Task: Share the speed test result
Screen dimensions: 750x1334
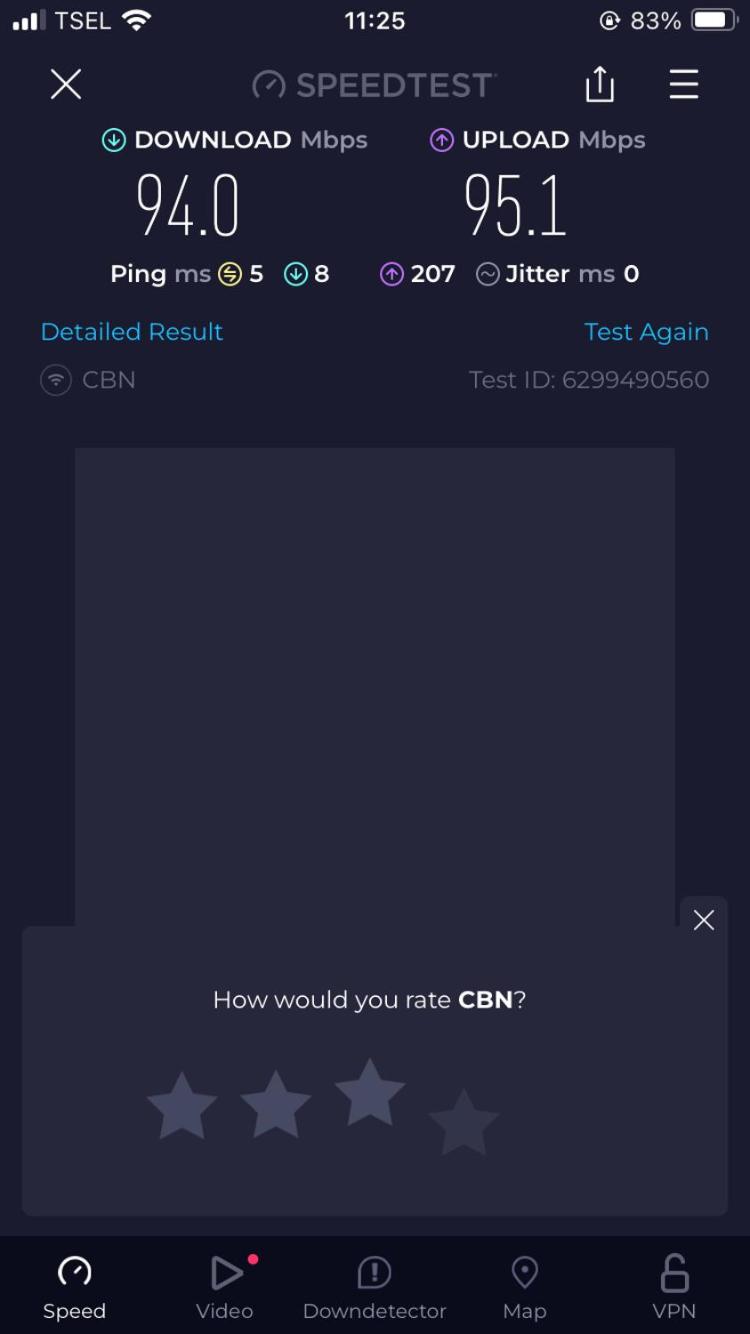Action: pos(599,85)
